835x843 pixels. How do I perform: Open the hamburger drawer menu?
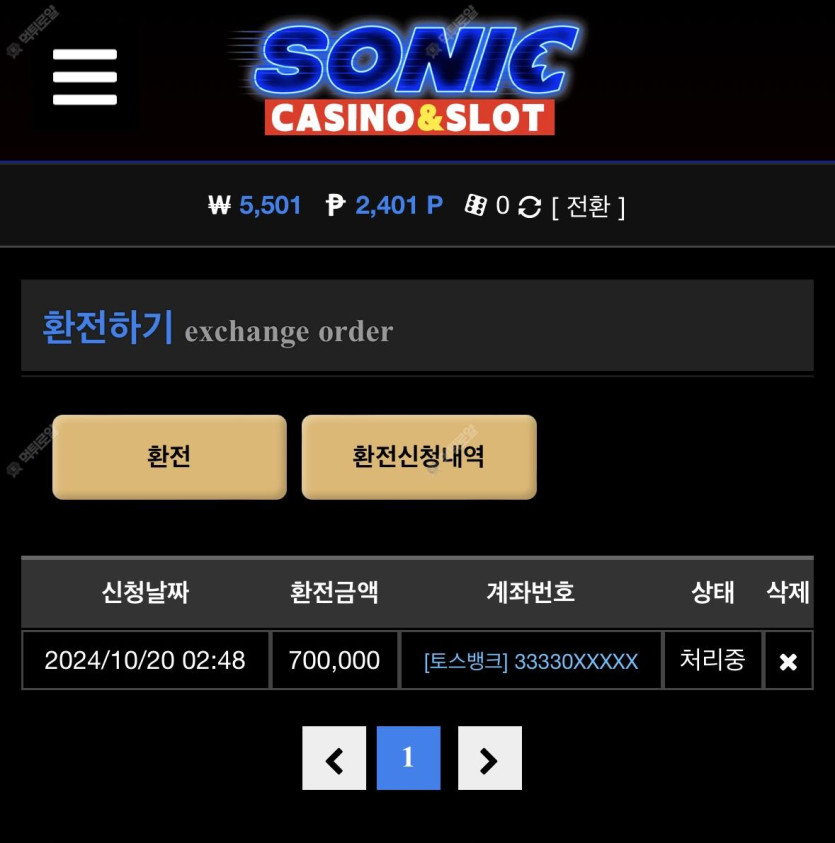click(85, 77)
